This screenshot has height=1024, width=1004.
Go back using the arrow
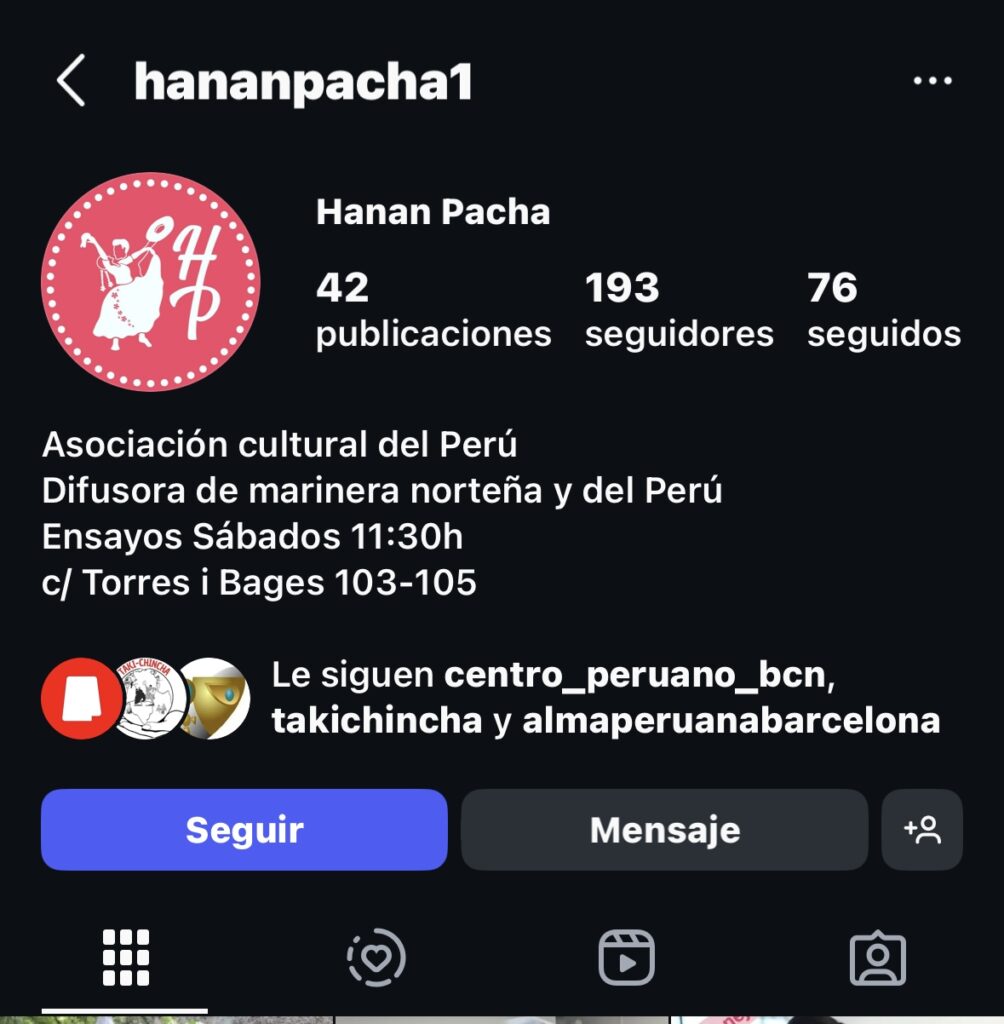point(71,81)
